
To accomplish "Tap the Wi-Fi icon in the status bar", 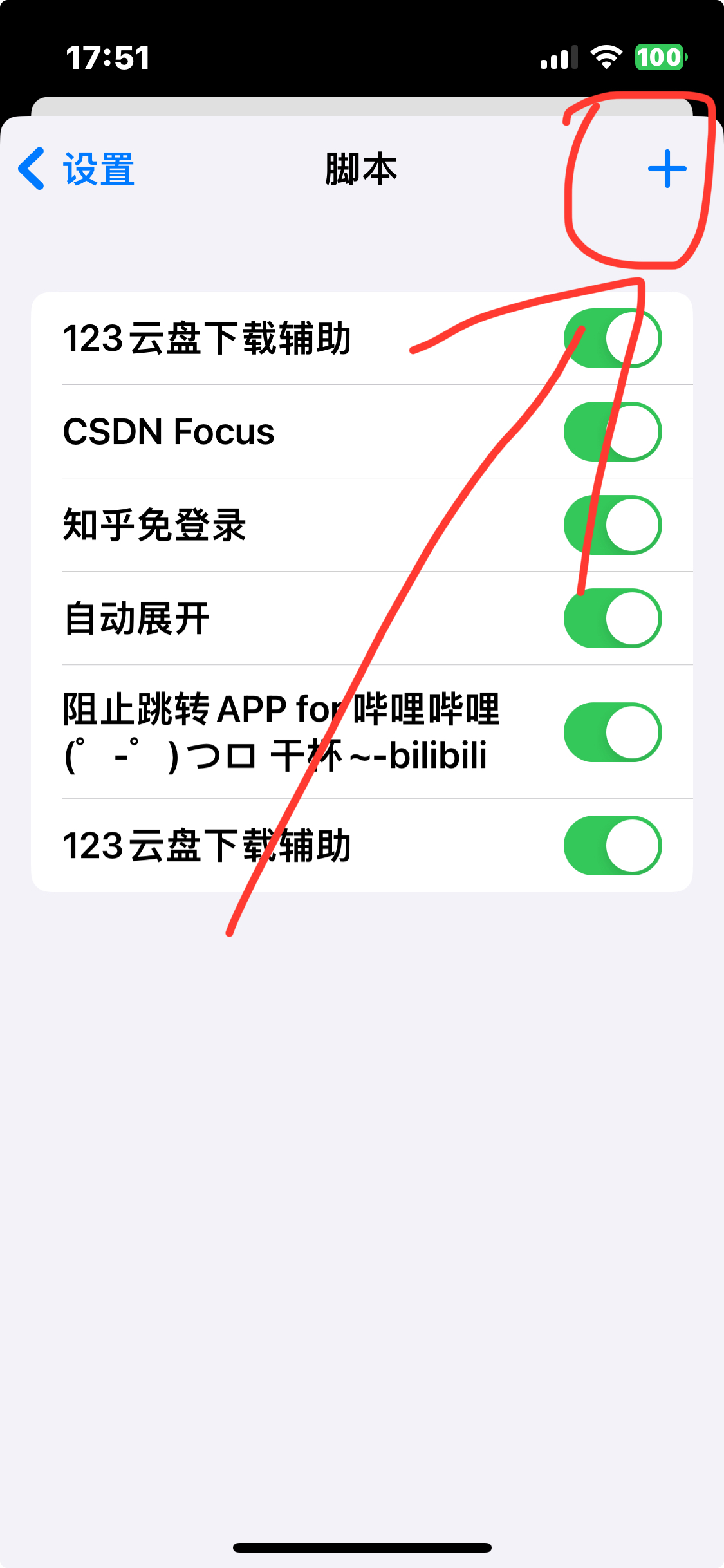I will (606, 59).
